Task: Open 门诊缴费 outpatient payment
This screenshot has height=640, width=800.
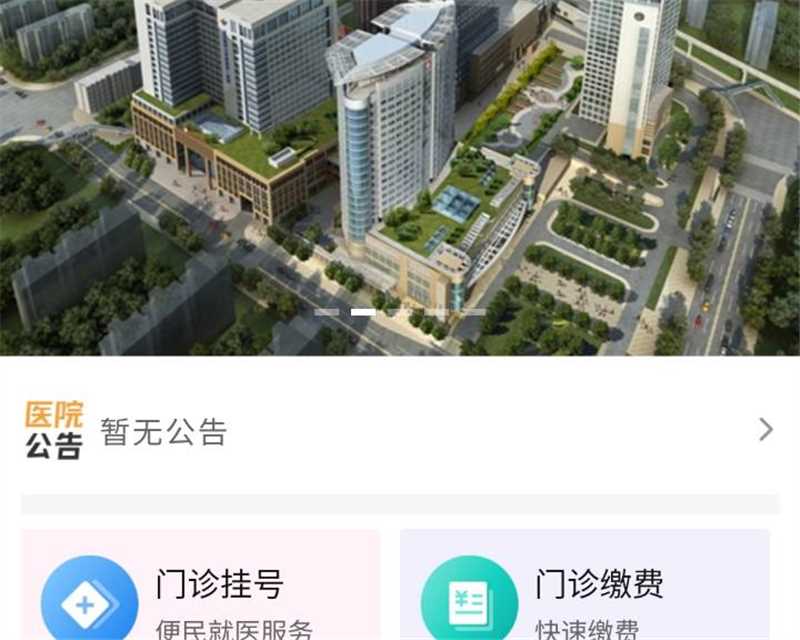Action: pyautogui.click(x=585, y=590)
